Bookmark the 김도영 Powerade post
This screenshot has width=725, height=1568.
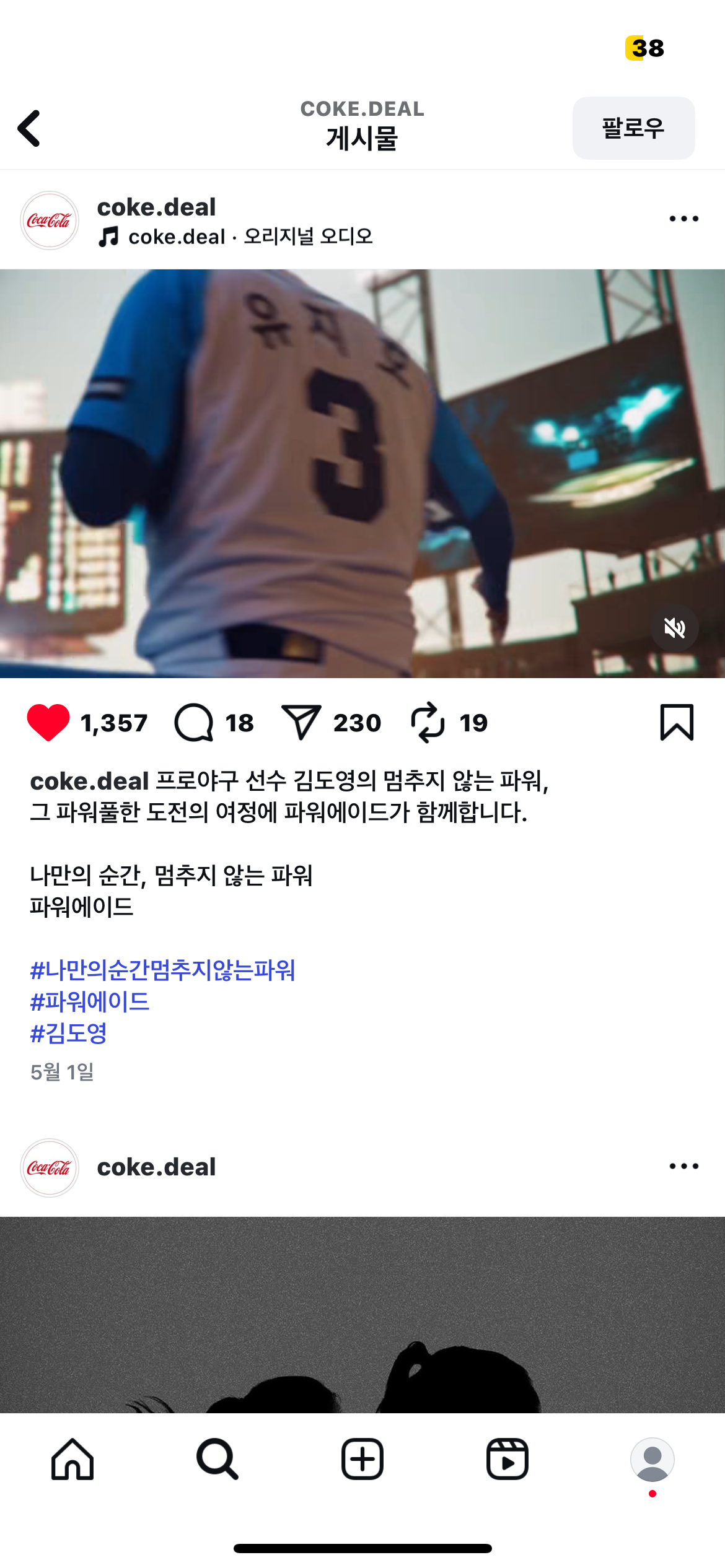pyautogui.click(x=677, y=723)
